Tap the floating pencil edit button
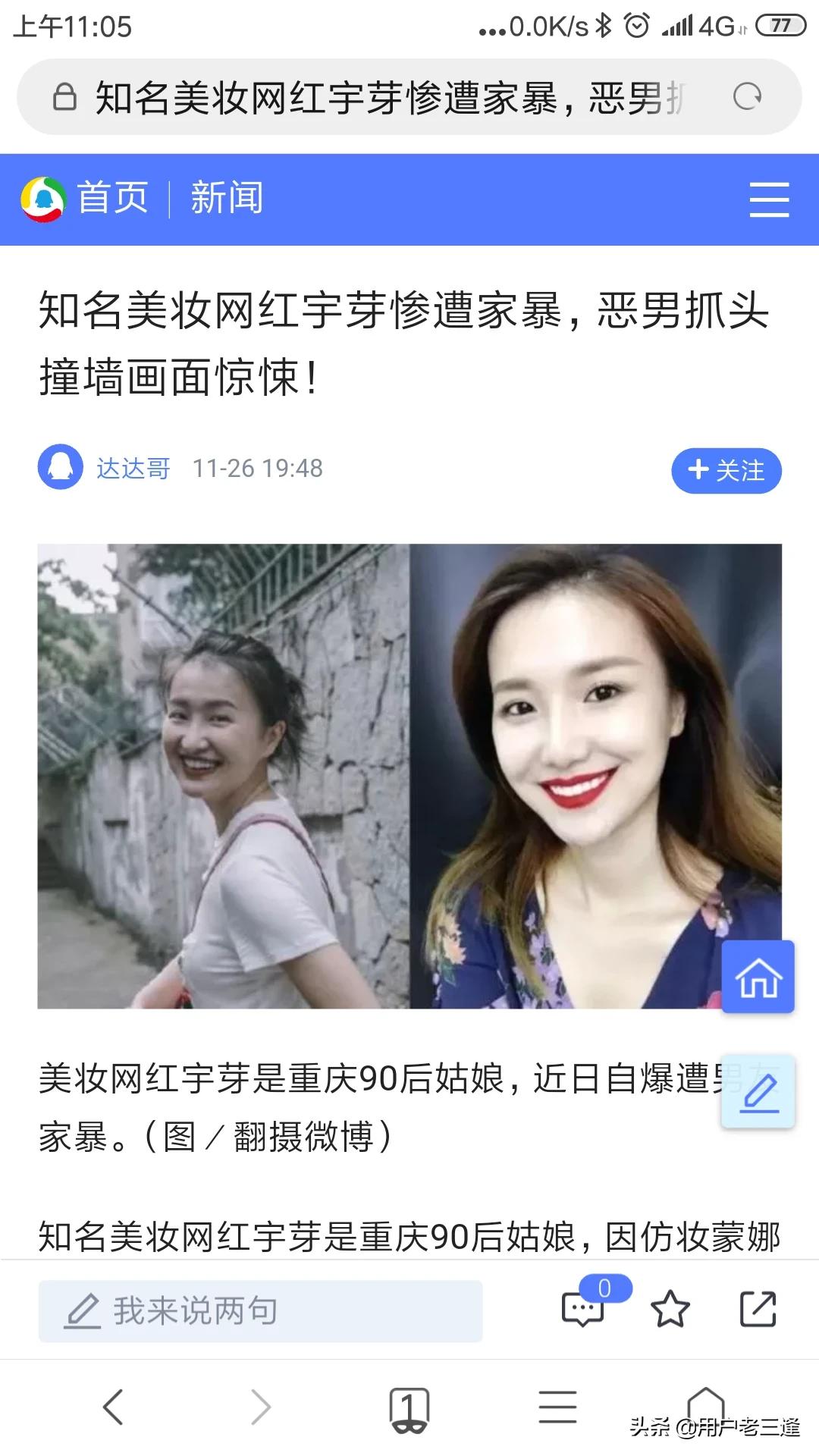819x1456 pixels. pyautogui.click(x=758, y=1092)
